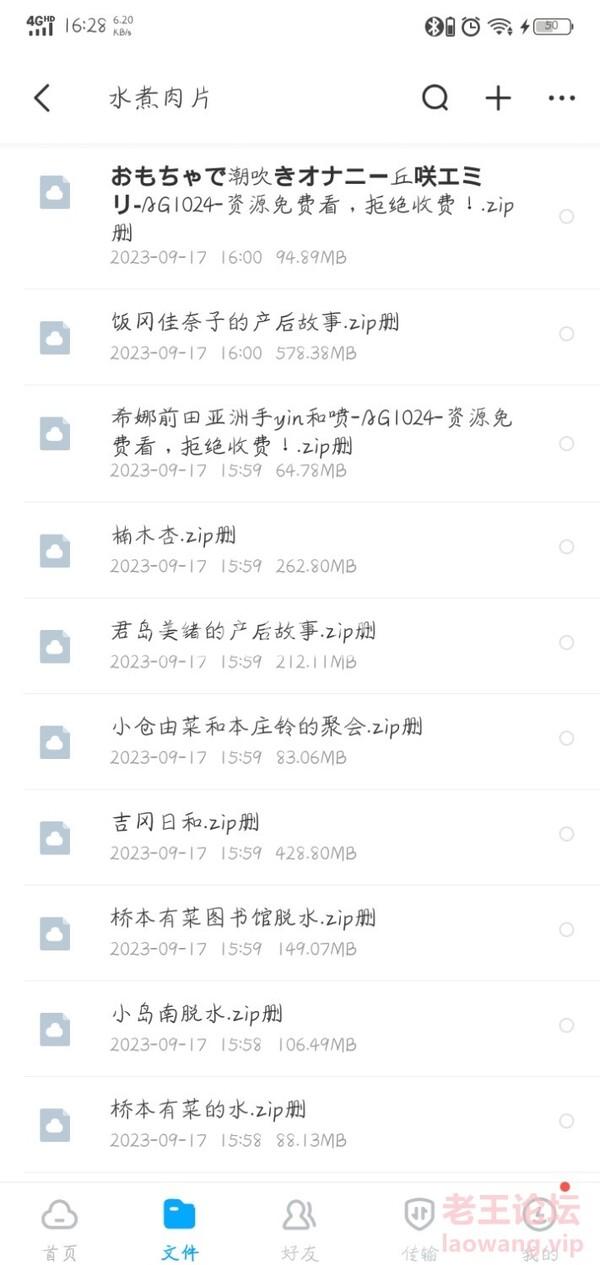Select the checkbox for 小仓由菜和本庄铃的聚会.zip删
This screenshot has height=1265, width=600.
pos(566,738)
